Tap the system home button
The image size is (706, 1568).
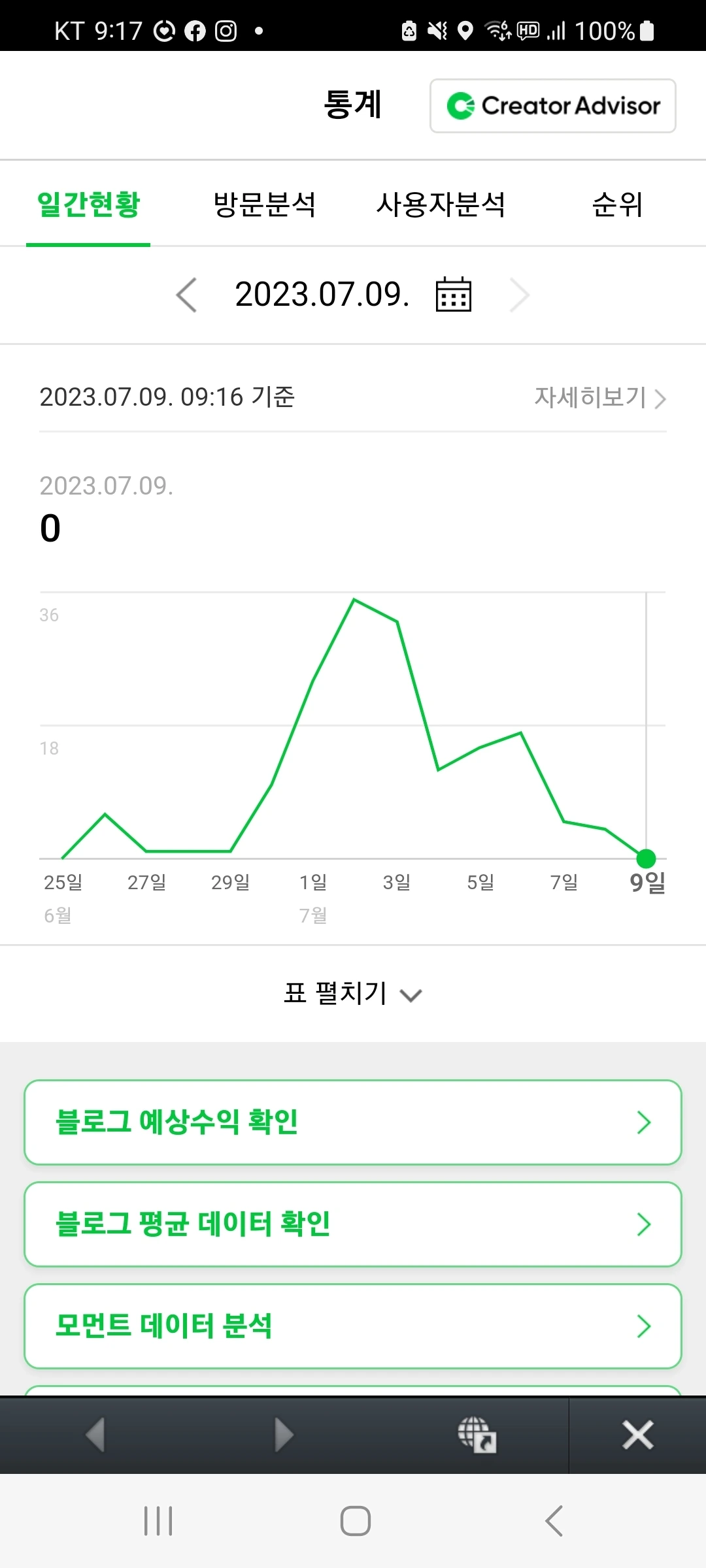(356, 1521)
